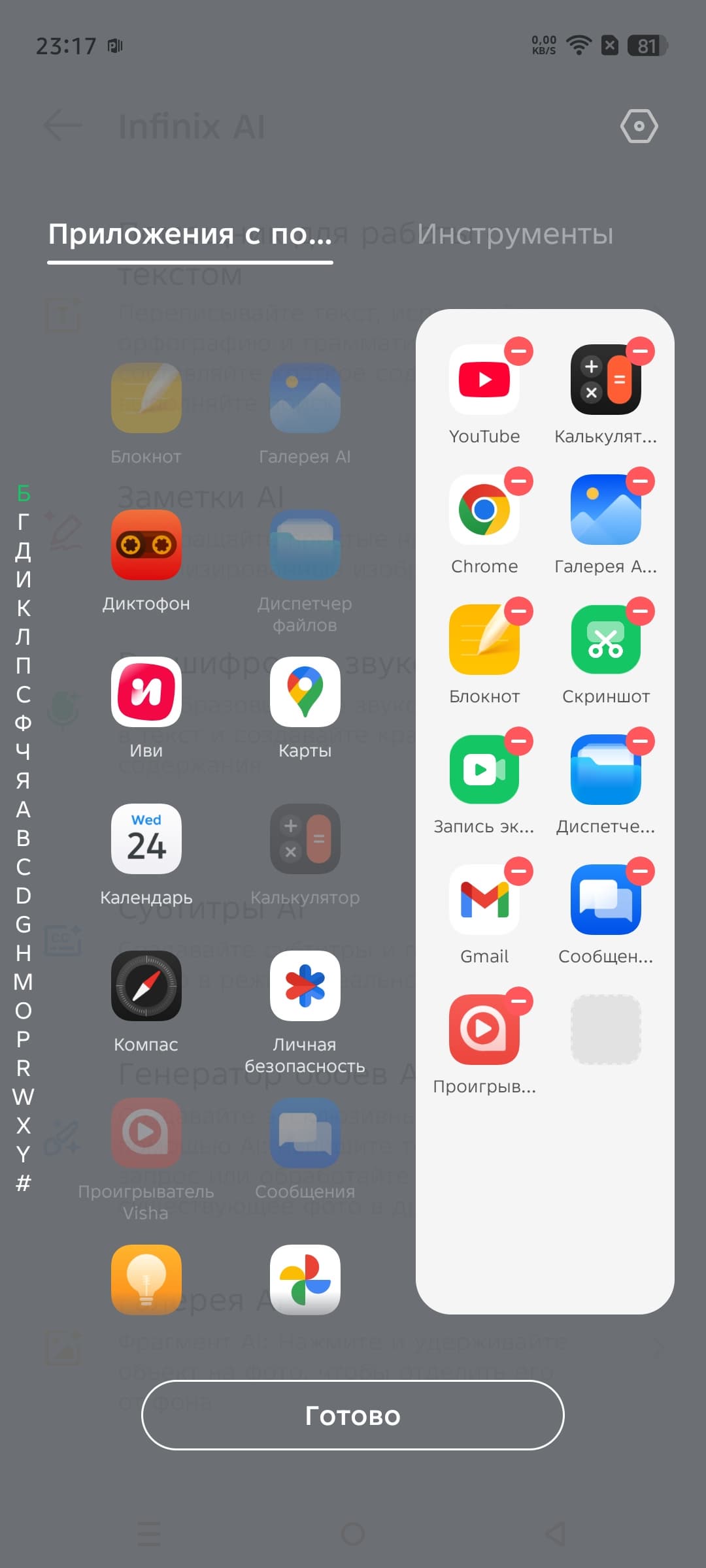Jump to letter G in the index
This screenshot has height=1568, width=706.
(23, 924)
